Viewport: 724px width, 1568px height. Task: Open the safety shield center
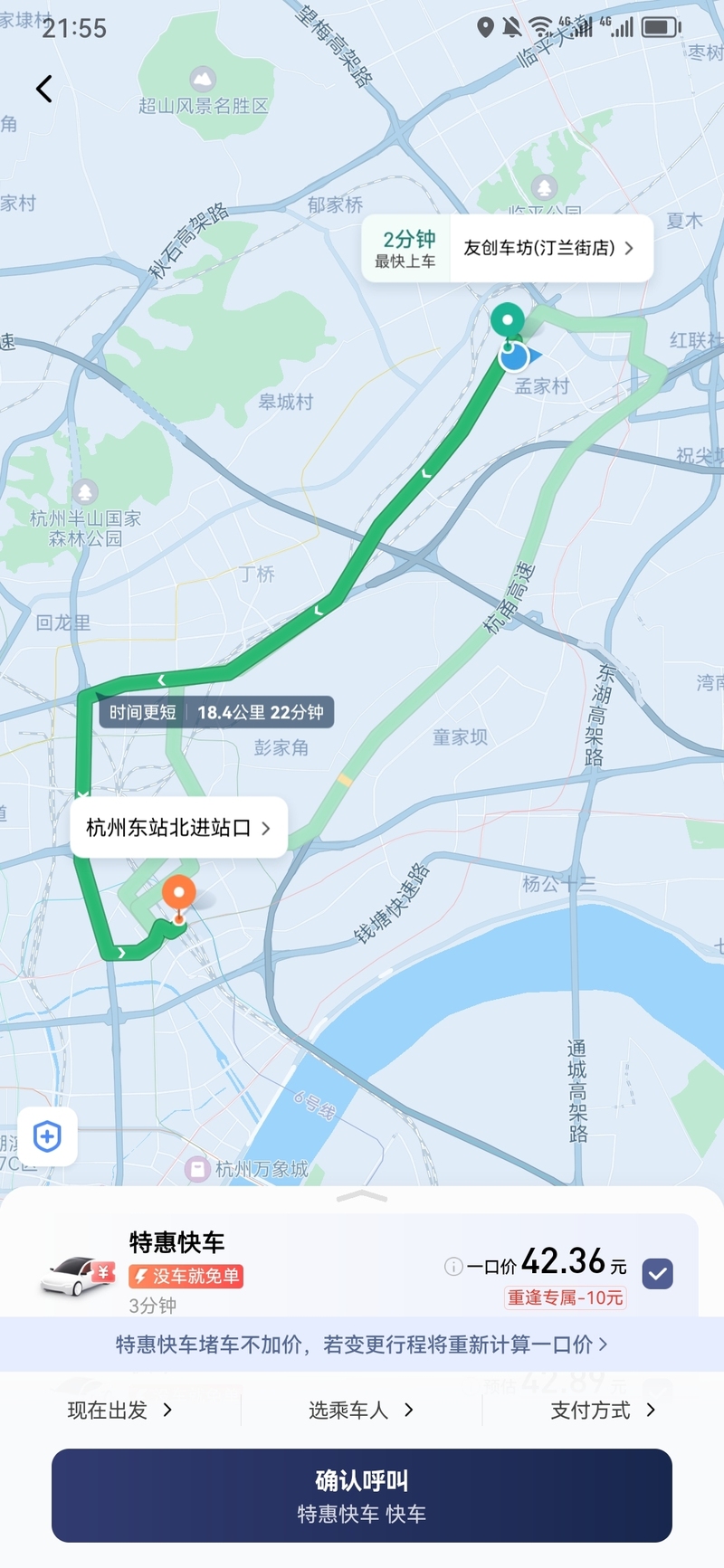click(47, 1136)
